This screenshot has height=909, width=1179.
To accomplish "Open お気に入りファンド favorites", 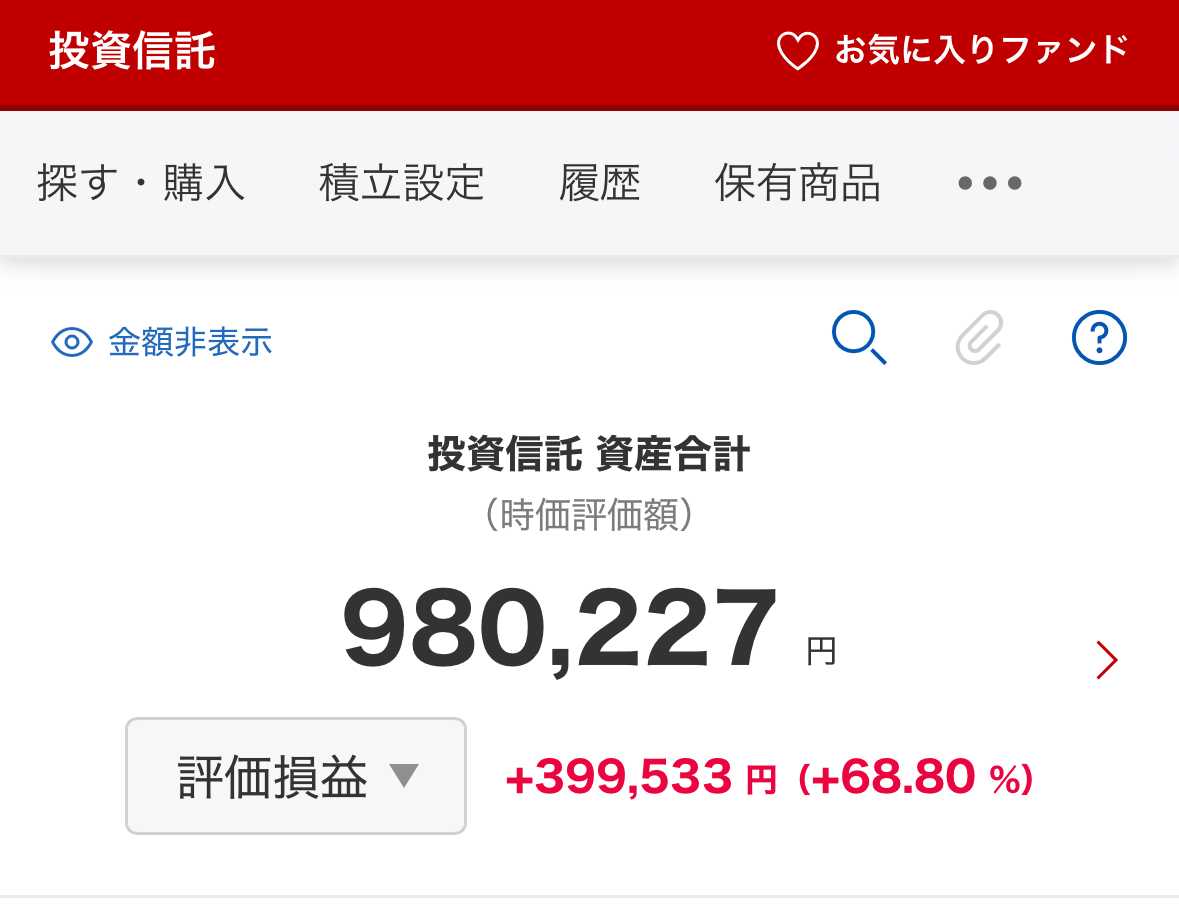I will coord(952,51).
